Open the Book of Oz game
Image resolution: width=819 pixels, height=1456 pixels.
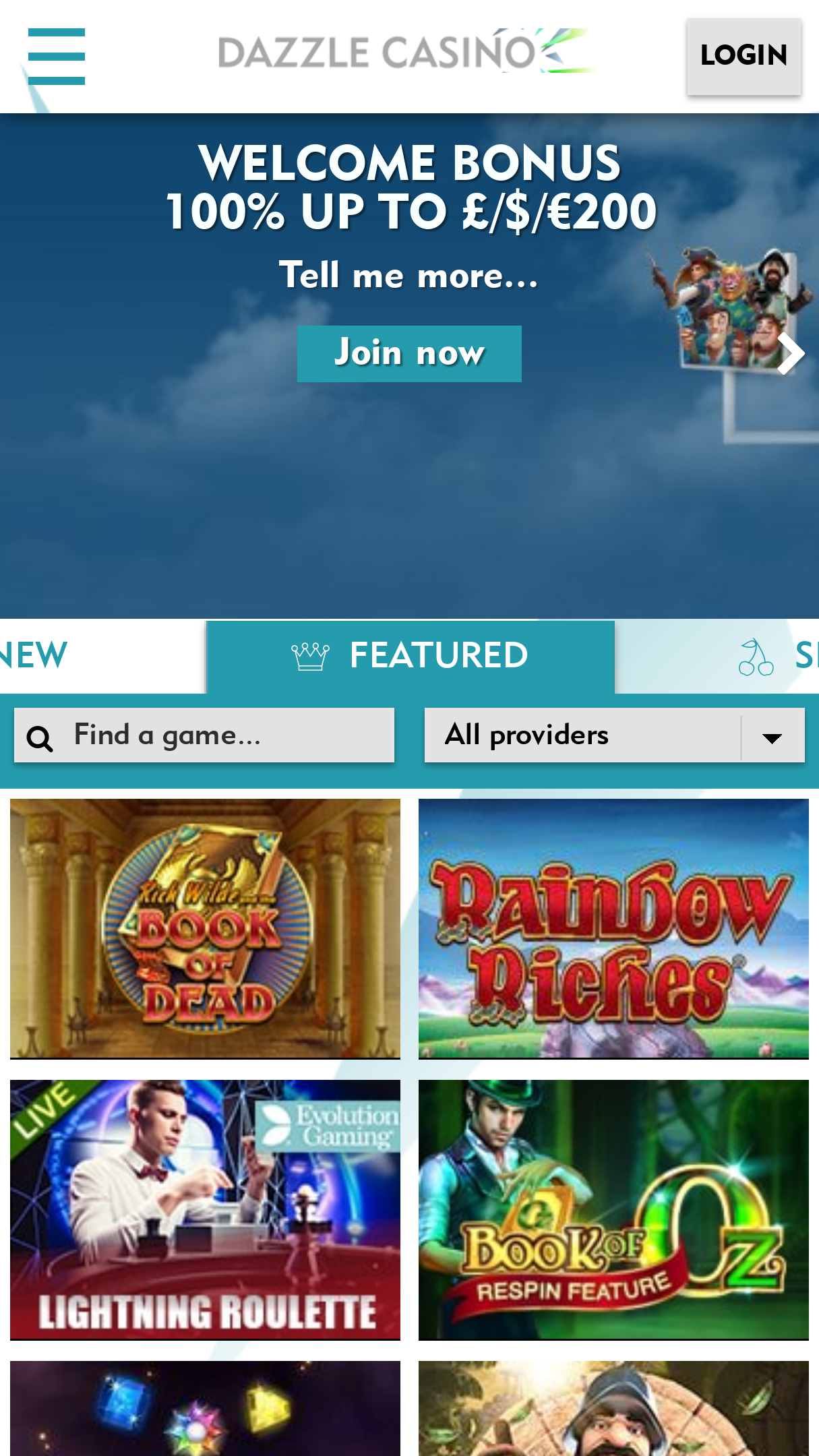(613, 1210)
